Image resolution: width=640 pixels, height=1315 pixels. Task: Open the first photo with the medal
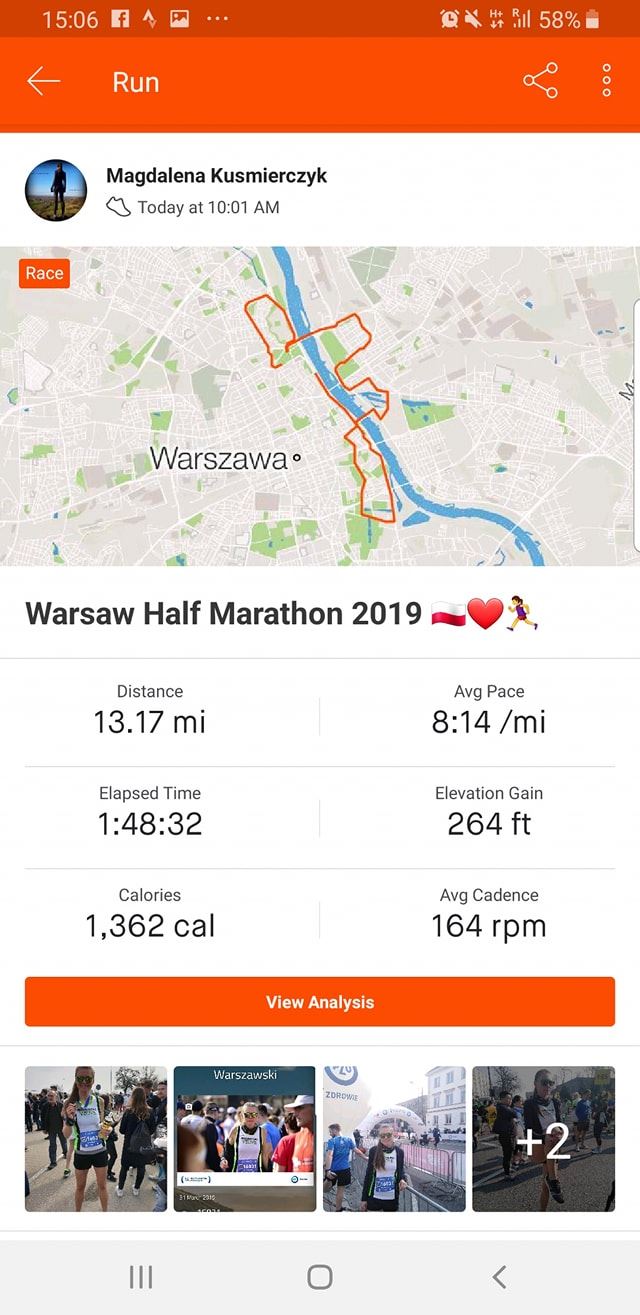pyautogui.click(x=96, y=1138)
